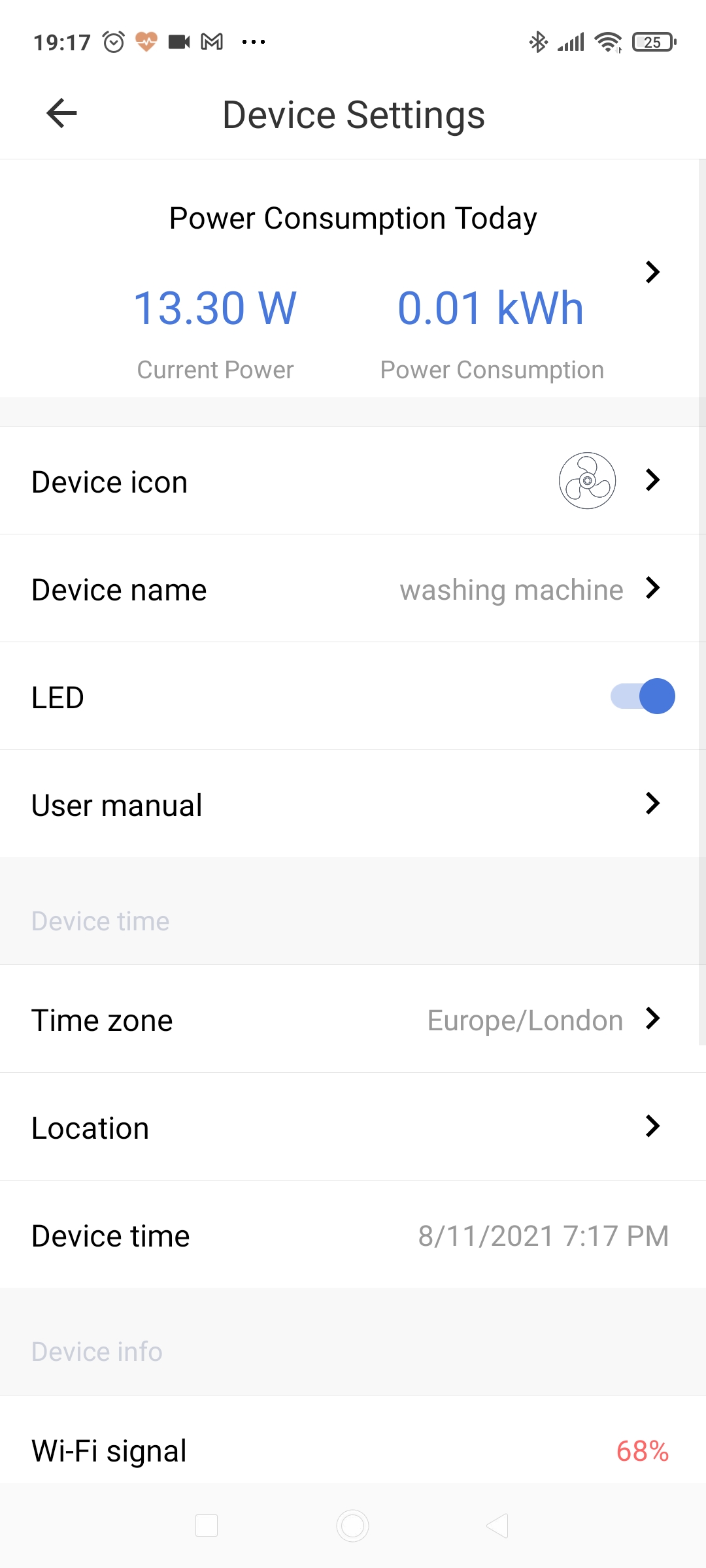Viewport: 706px width, 1568px height.
Task: Open the Location setting
Action: (353, 1127)
